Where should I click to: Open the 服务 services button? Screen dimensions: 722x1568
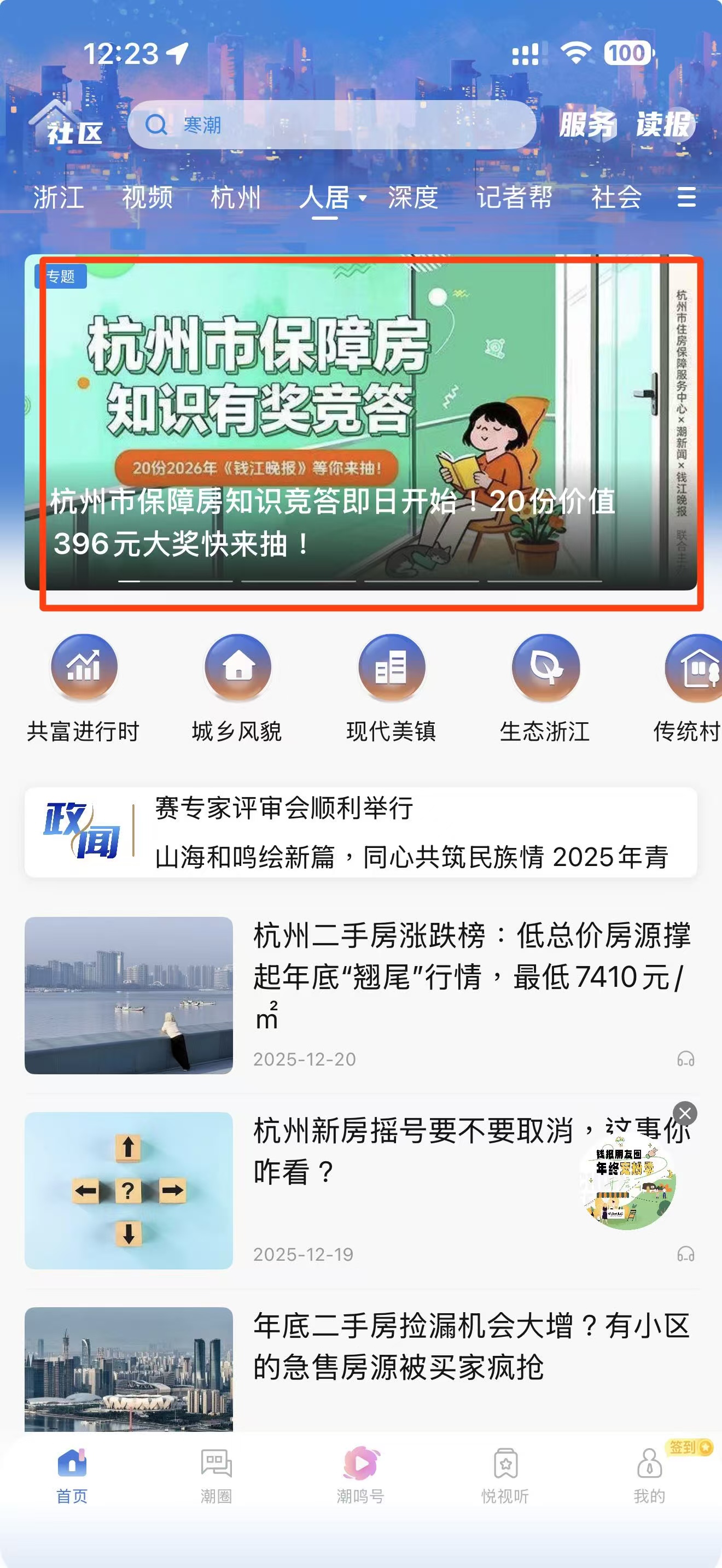tap(587, 125)
